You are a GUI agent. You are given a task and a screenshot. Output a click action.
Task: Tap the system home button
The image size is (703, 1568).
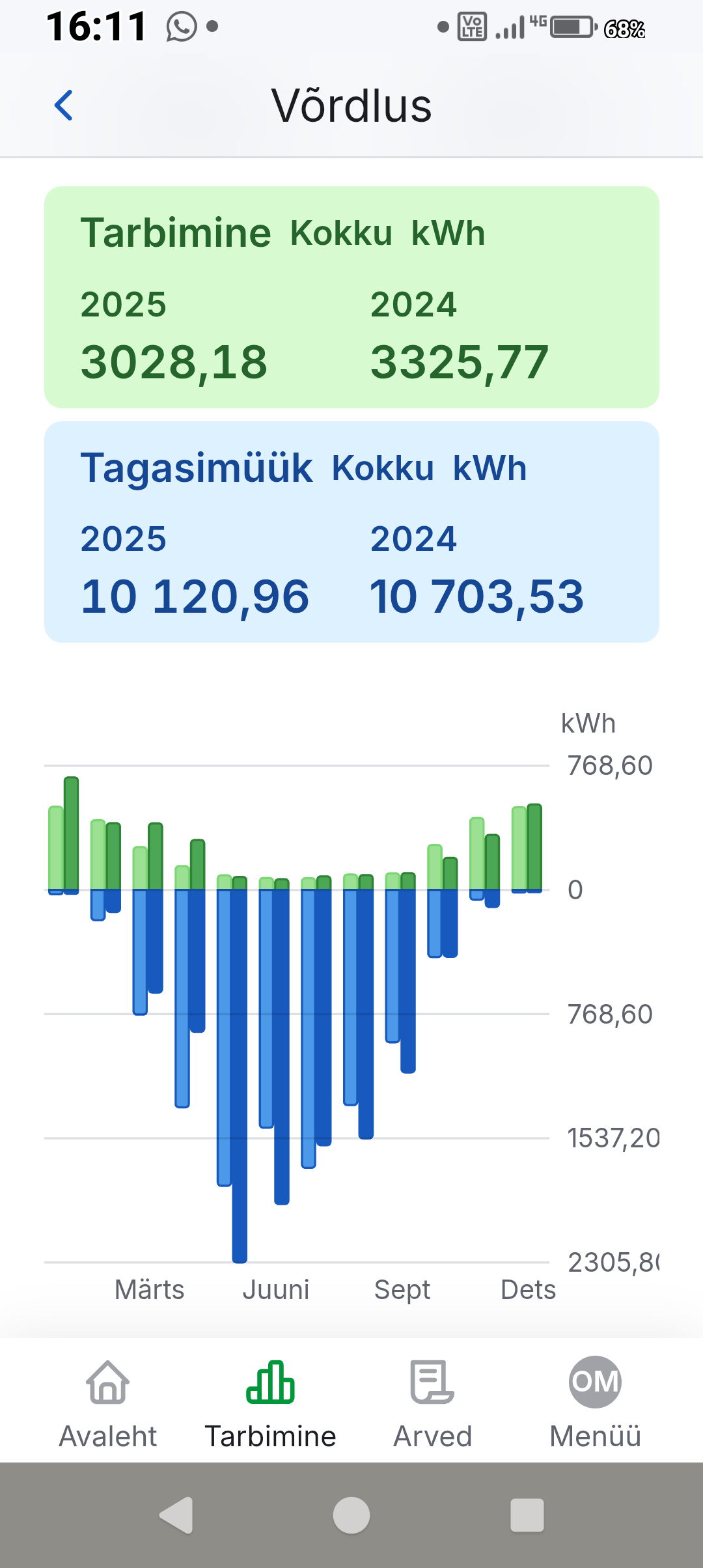click(x=351, y=1515)
